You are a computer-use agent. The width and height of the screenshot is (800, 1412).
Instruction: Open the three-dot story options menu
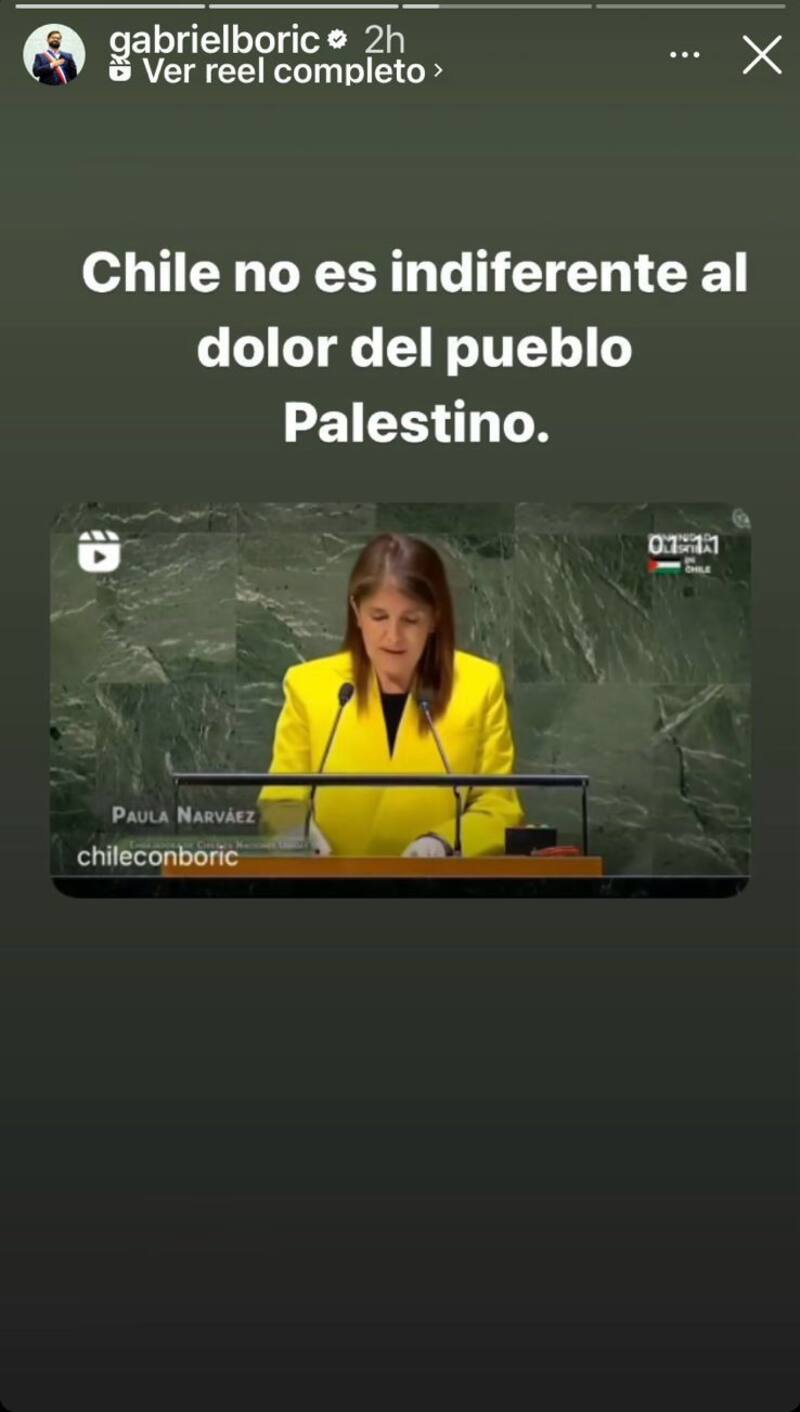pos(685,55)
